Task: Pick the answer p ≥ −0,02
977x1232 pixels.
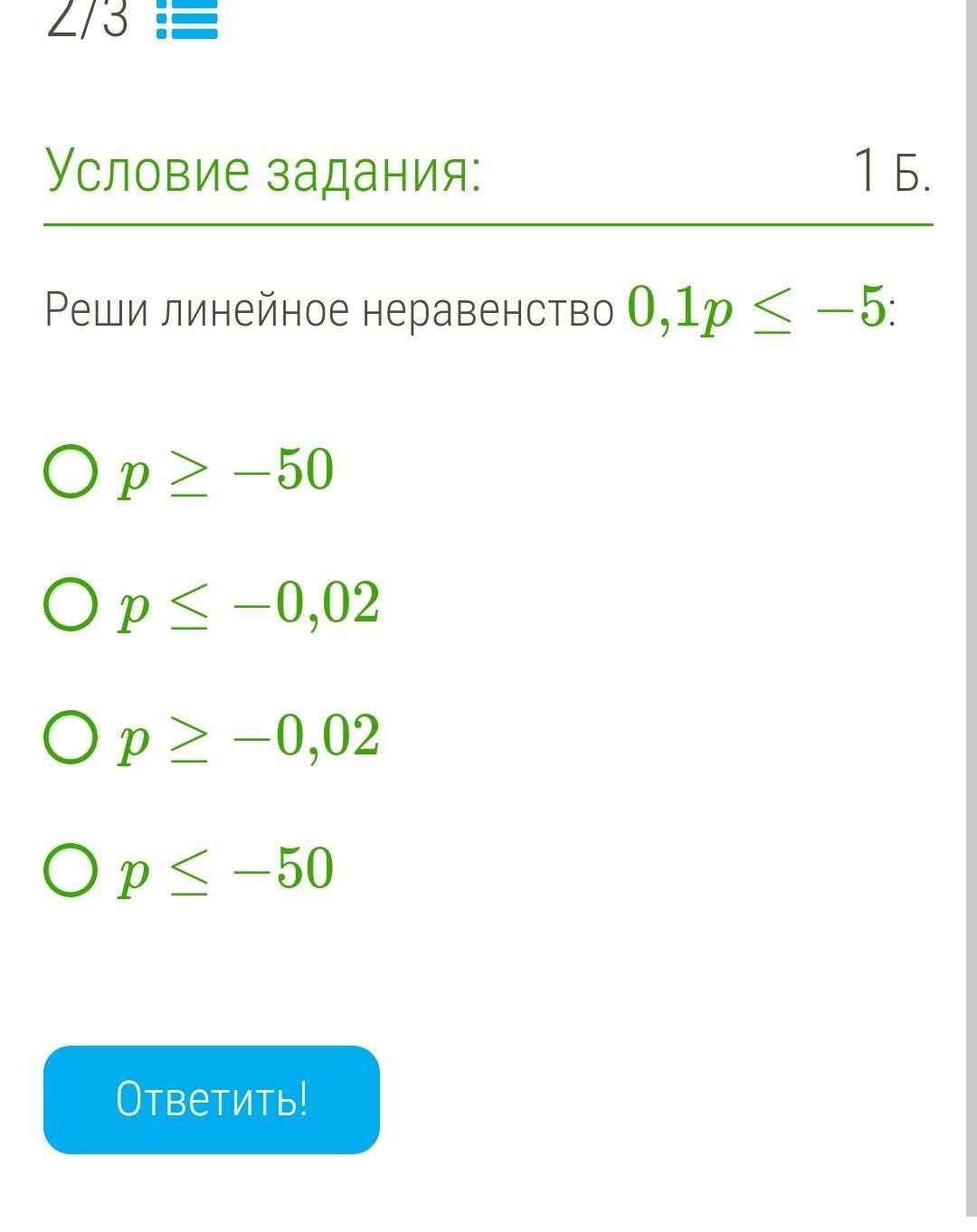Action: point(70,737)
